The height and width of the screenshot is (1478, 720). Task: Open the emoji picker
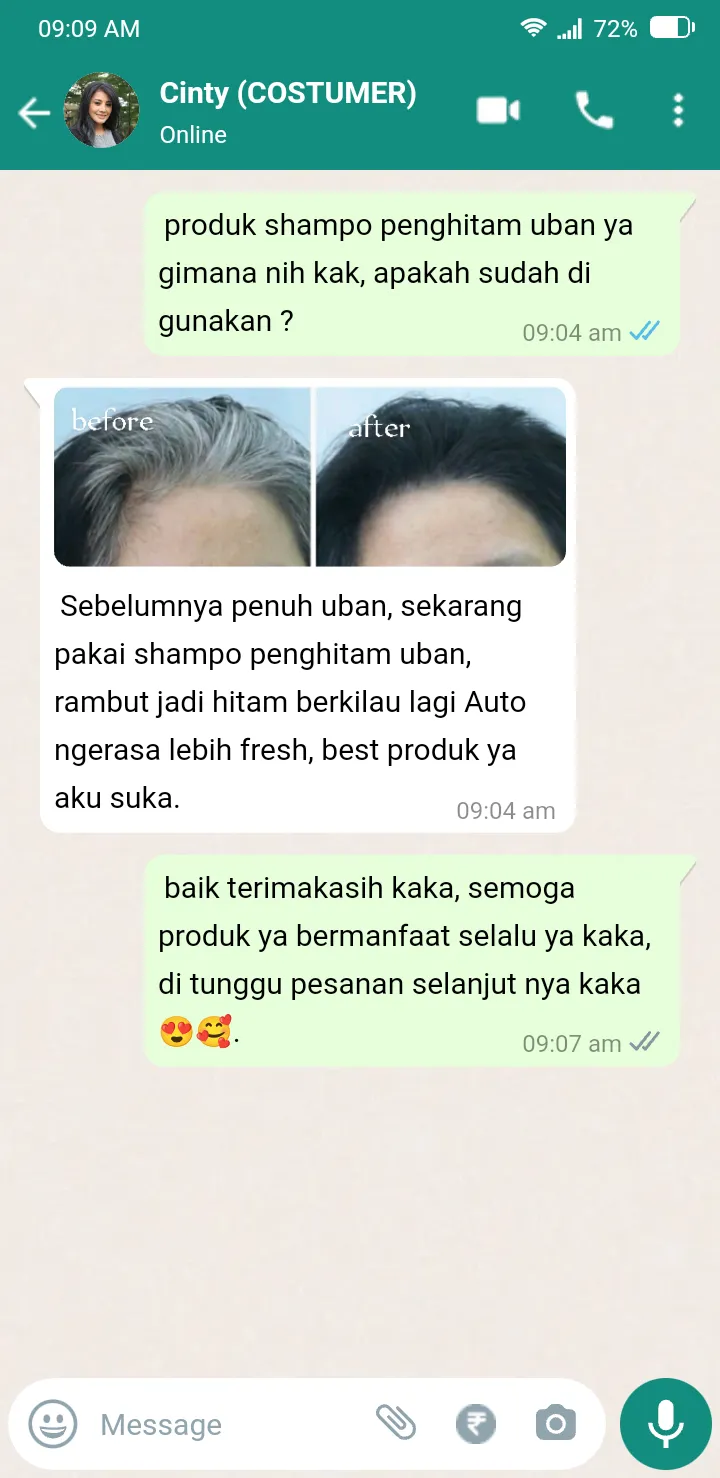click(53, 1424)
